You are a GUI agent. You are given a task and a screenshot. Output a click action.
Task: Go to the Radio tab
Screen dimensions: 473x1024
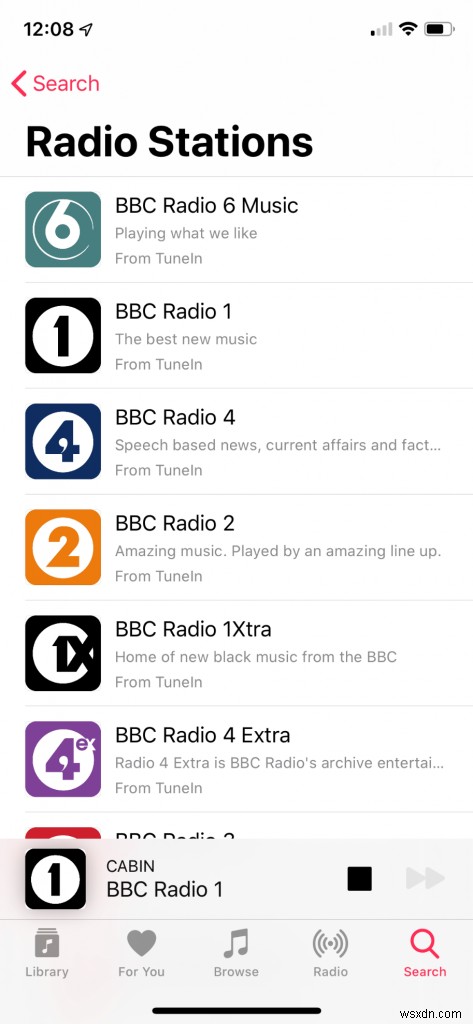click(330, 953)
